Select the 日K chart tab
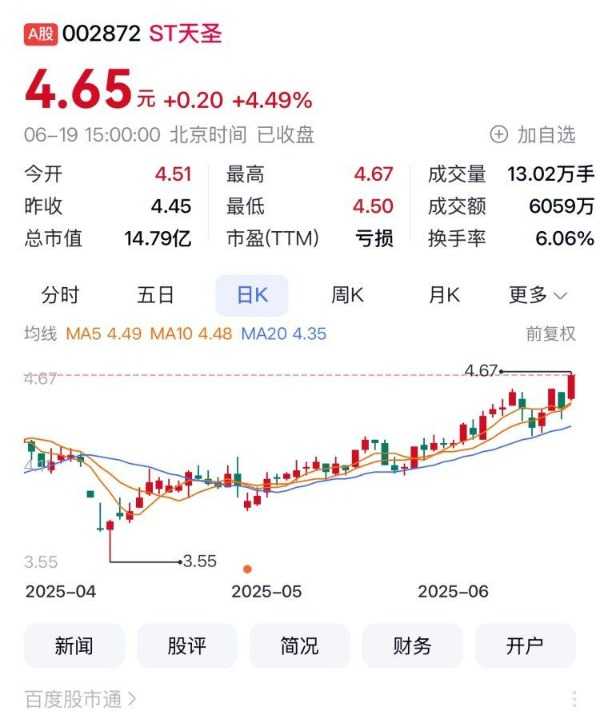Viewport: 600px width, 727px height. coord(251,295)
